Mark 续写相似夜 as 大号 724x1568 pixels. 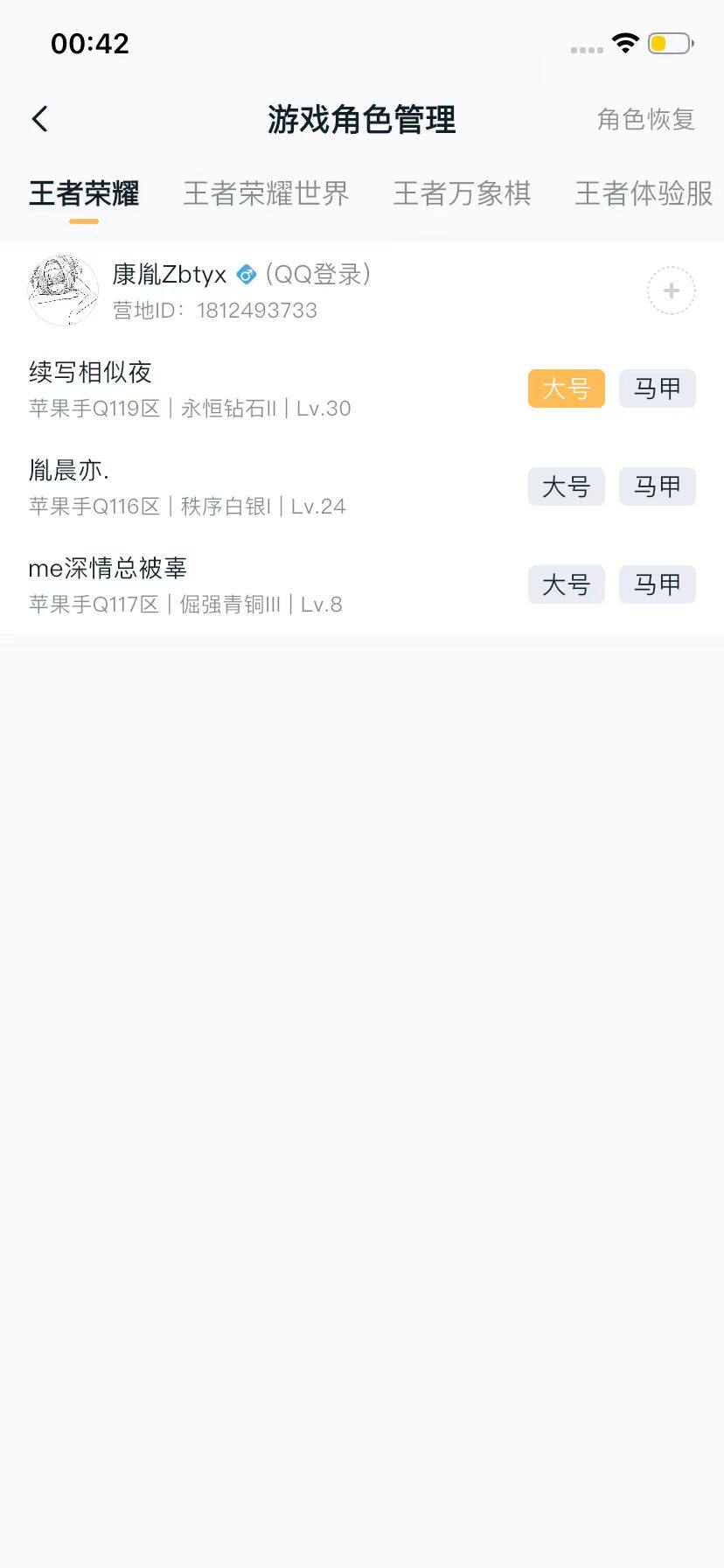[566, 388]
